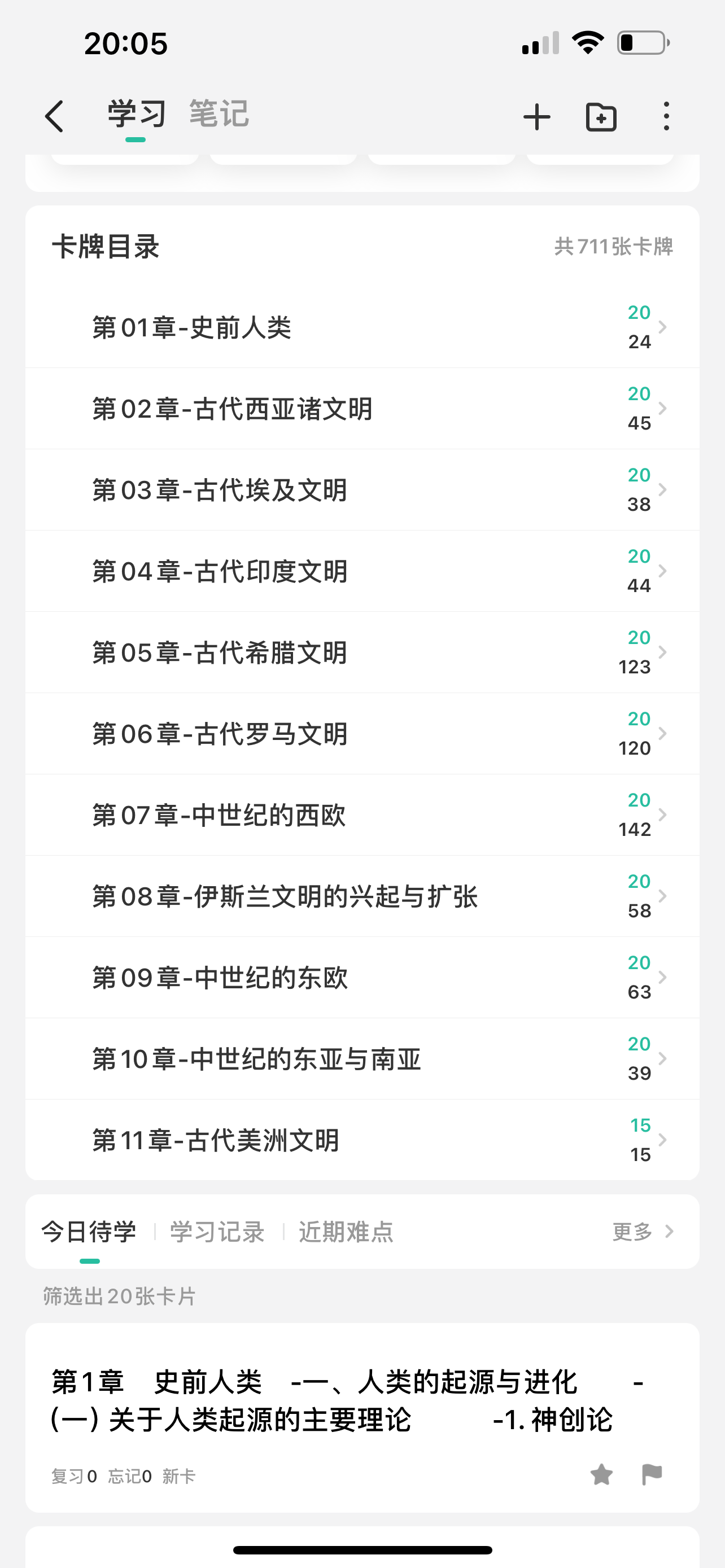Open chapter 第01章-史前人类

362,327
